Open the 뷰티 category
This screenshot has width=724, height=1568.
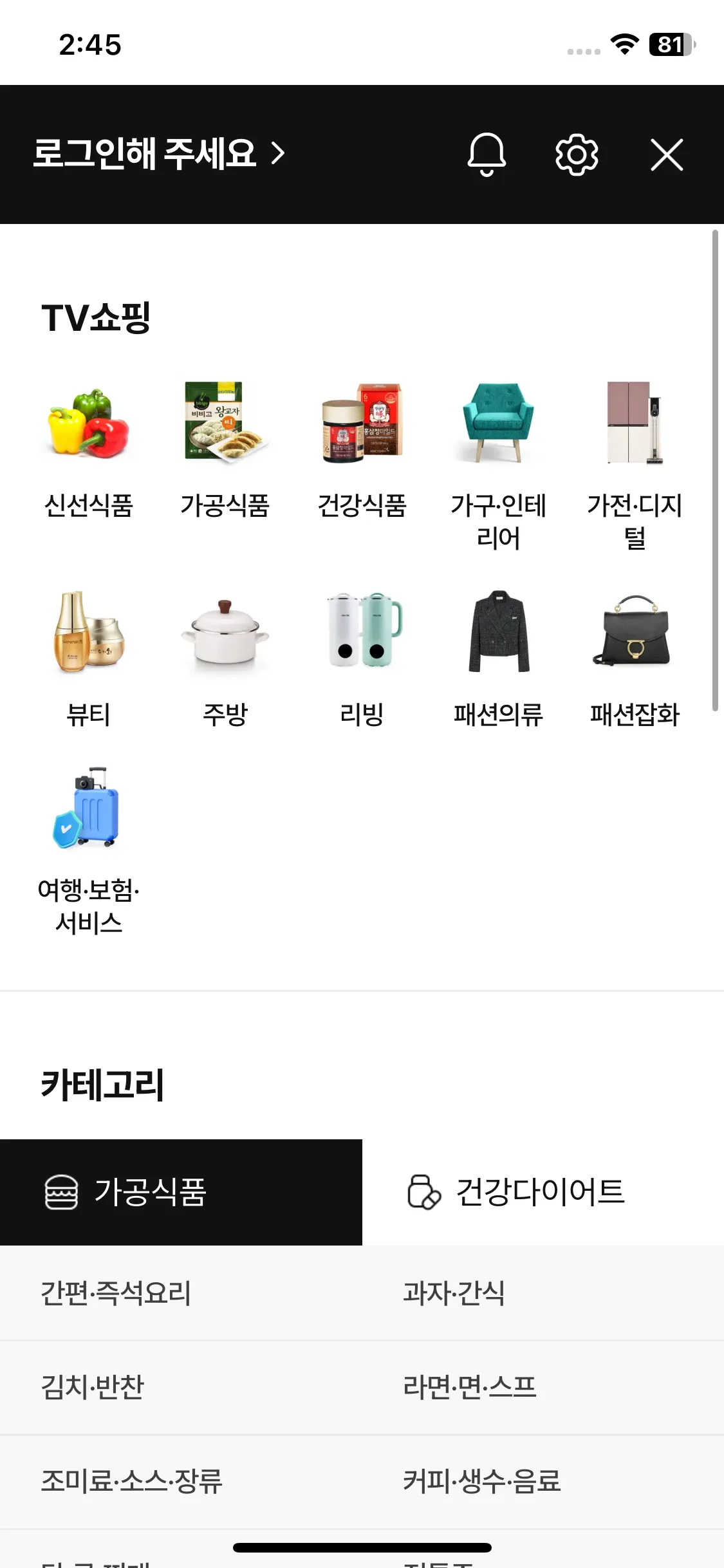[88, 660]
